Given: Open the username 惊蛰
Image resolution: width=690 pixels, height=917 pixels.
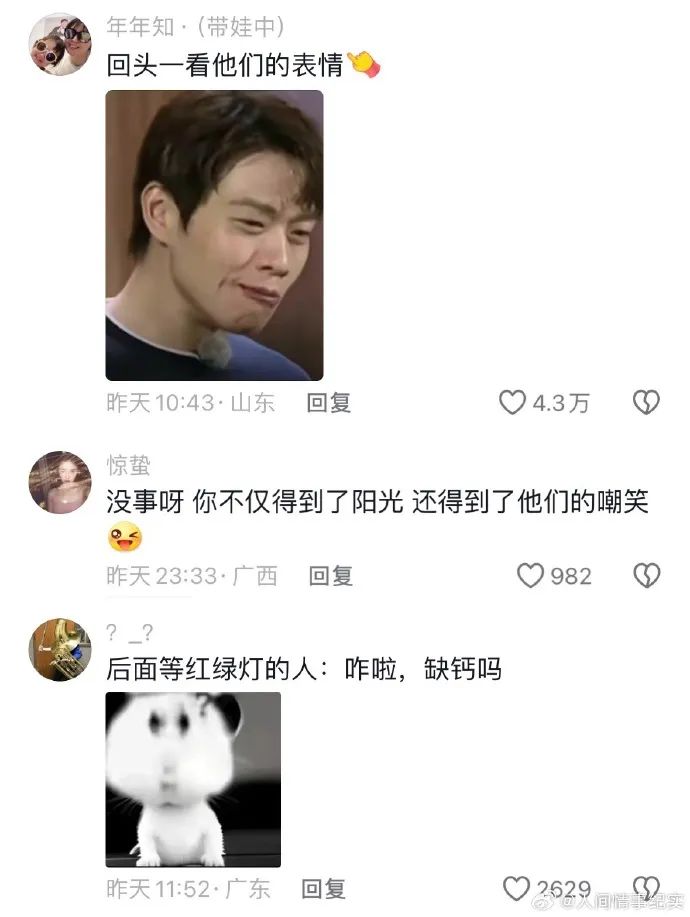Looking at the screenshot, I should [128, 464].
